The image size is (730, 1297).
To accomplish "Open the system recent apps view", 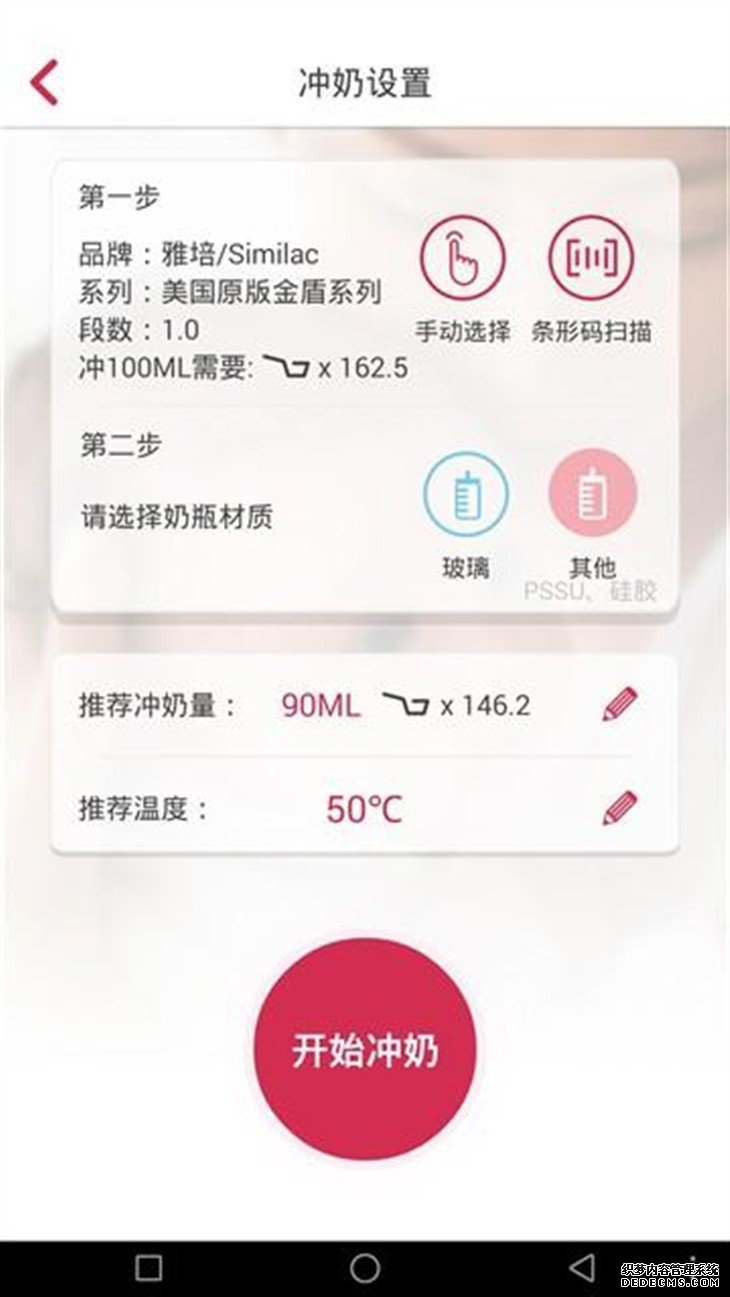I will [x=149, y=1268].
